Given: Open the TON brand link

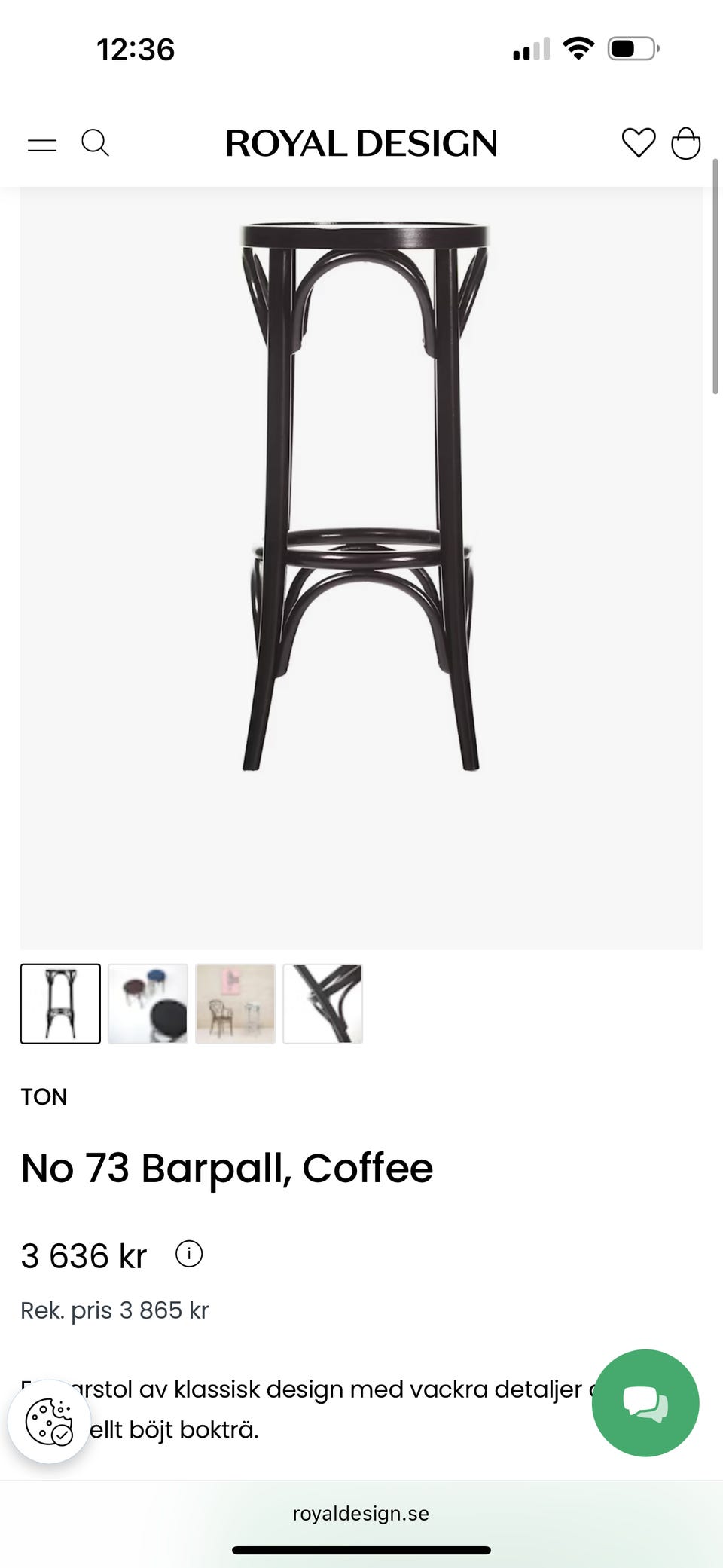Looking at the screenshot, I should pos(44,1096).
